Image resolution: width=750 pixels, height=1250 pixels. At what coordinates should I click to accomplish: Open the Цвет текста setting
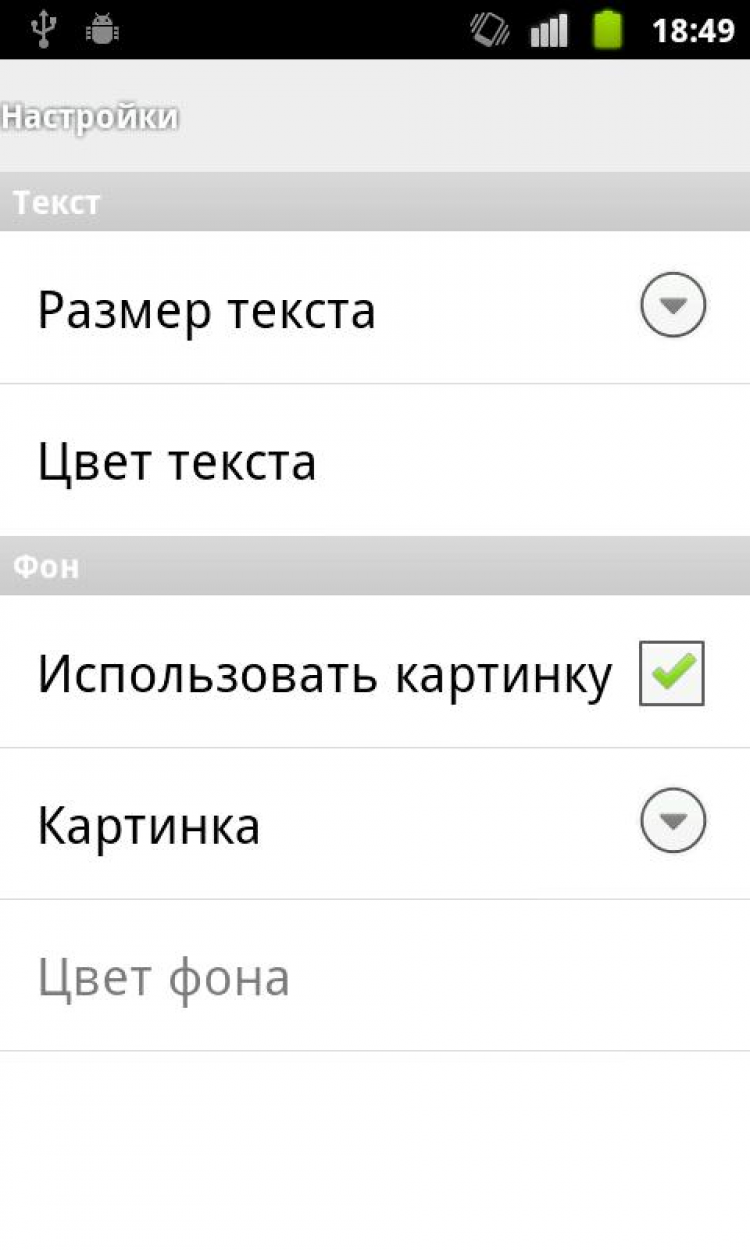pos(177,462)
